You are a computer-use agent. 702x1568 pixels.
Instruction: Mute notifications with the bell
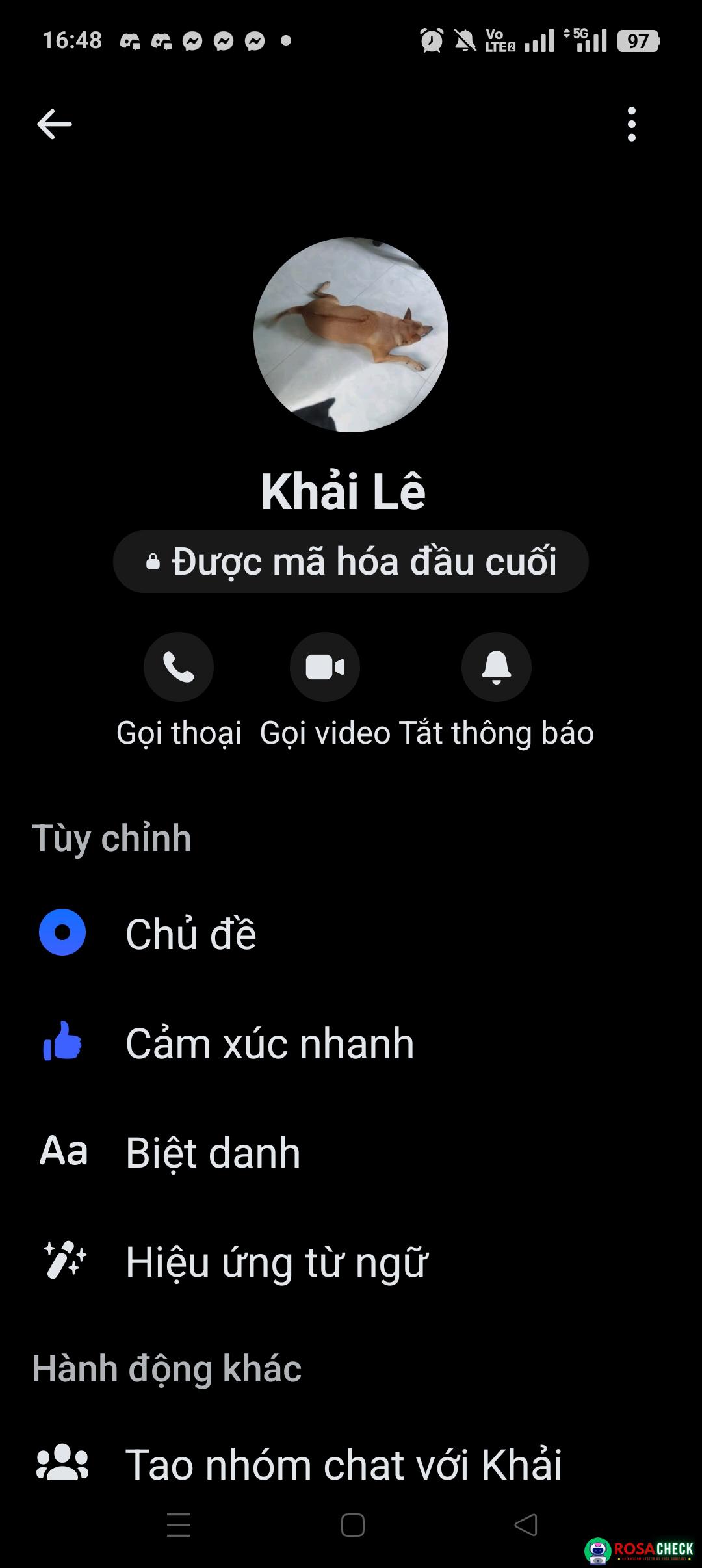point(497,667)
